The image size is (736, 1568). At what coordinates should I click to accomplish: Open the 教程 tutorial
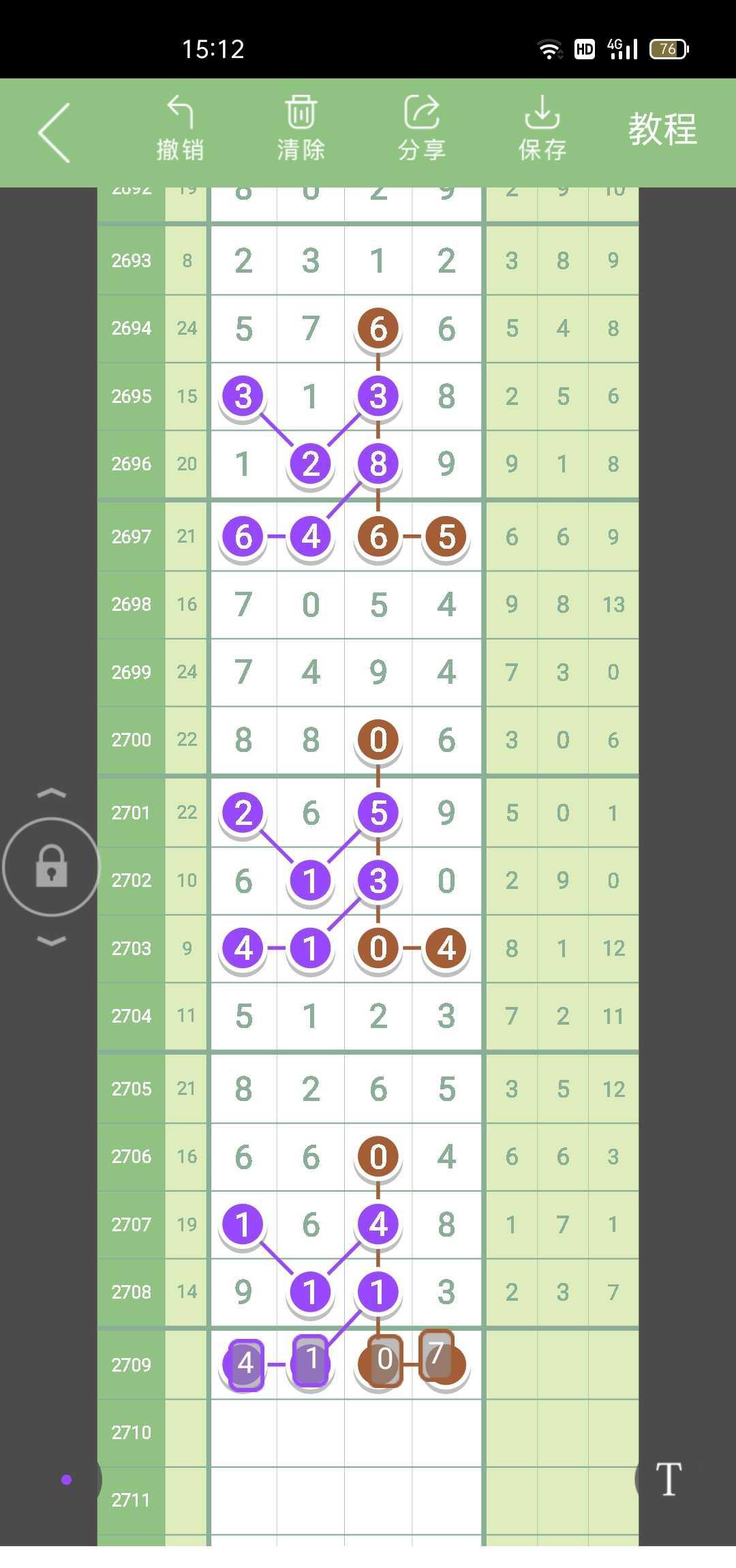662,130
